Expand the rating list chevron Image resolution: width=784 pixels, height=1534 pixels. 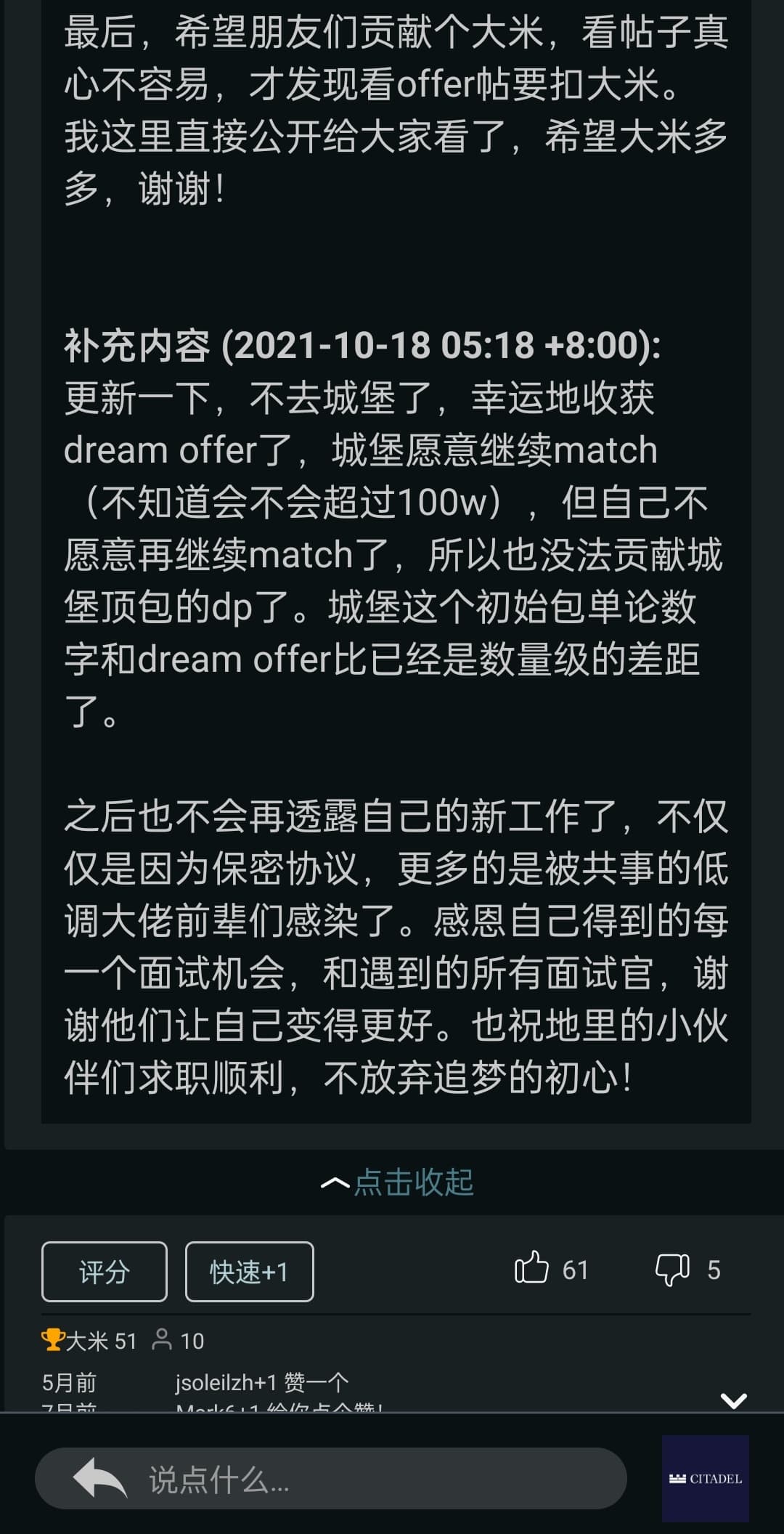[733, 1400]
